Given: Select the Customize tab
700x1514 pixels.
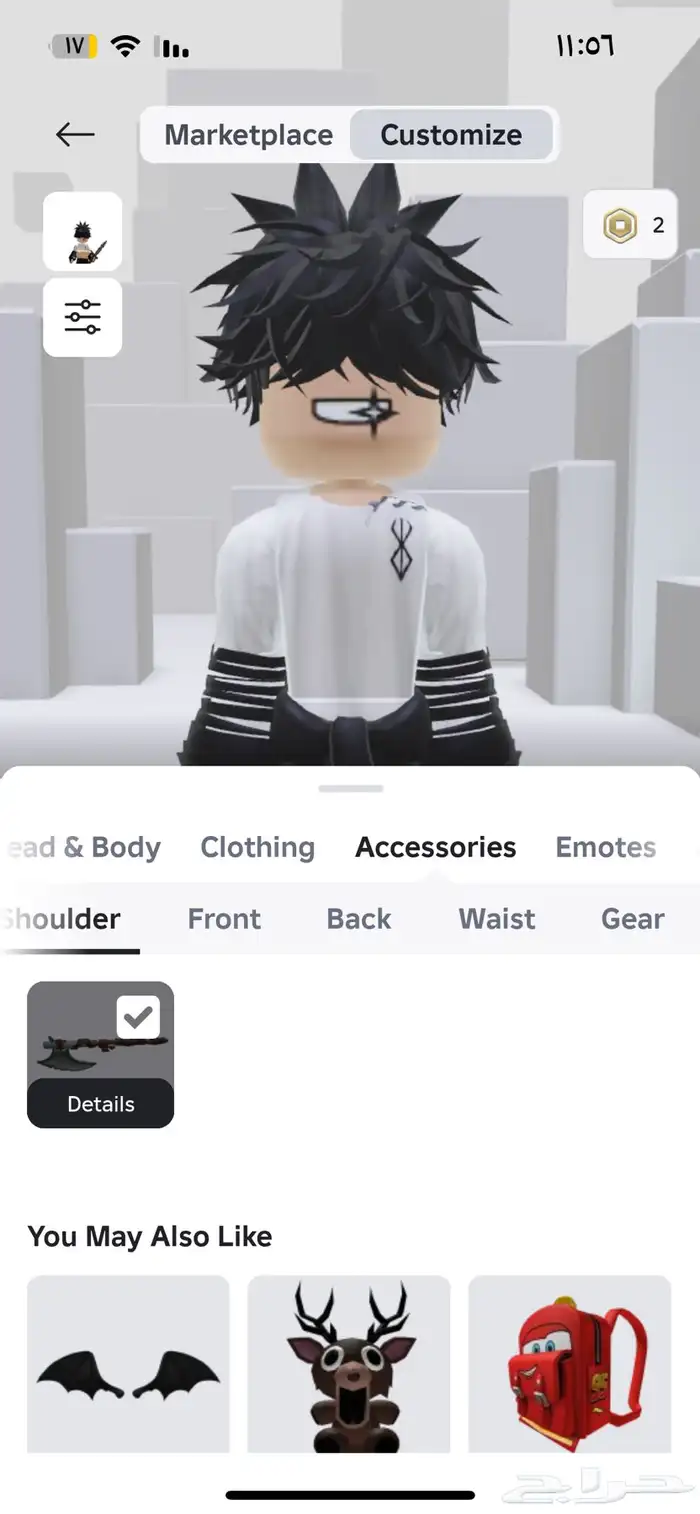Looking at the screenshot, I should tap(451, 135).
